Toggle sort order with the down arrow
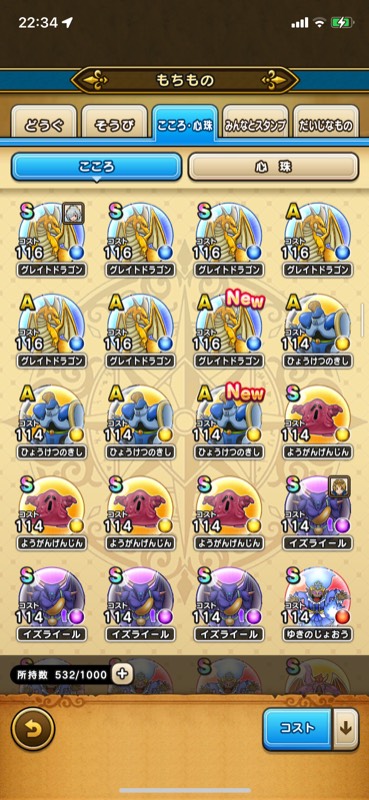The height and width of the screenshot is (800, 369). point(346,729)
